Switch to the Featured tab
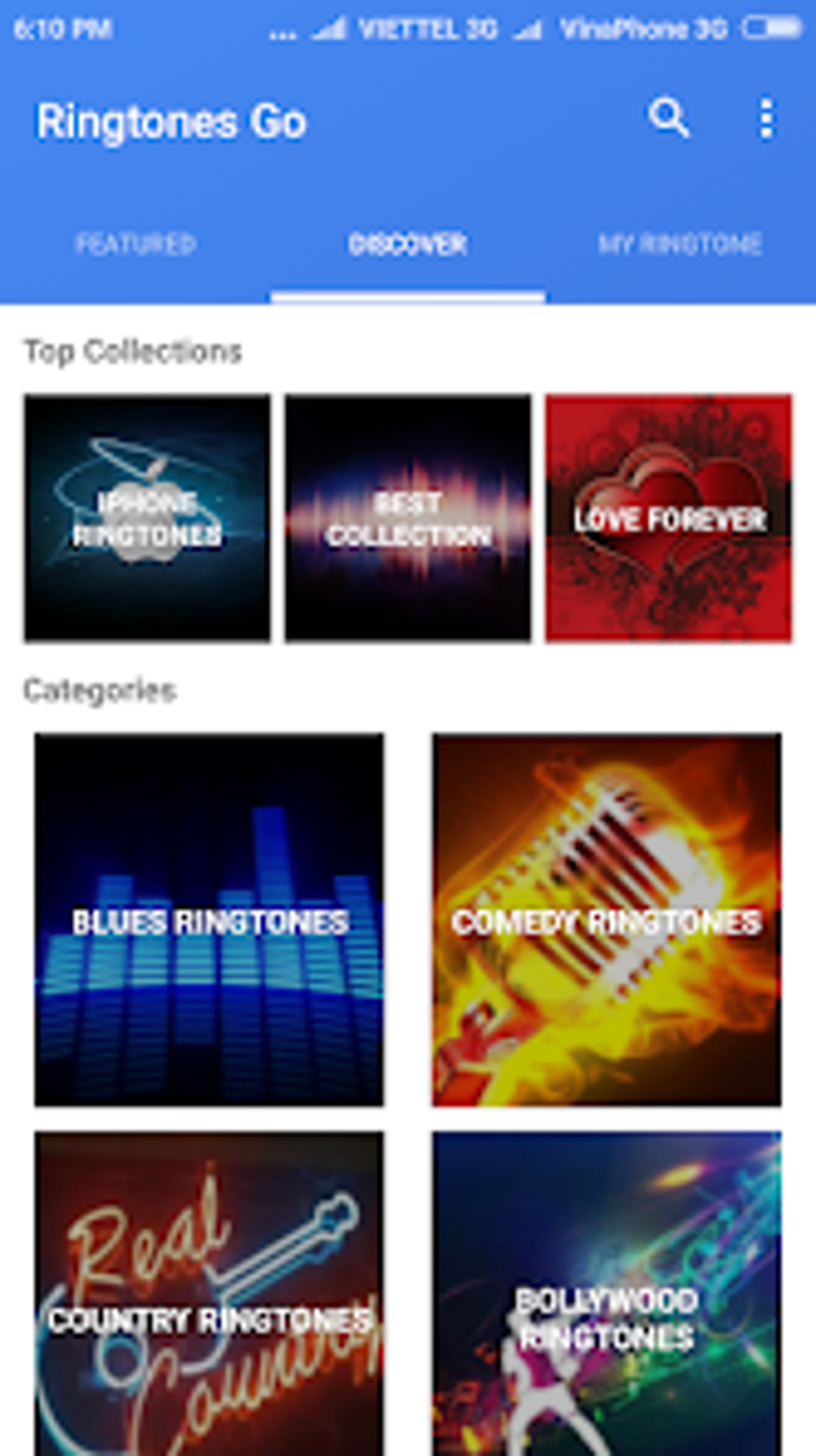816x1456 pixels. coord(135,243)
